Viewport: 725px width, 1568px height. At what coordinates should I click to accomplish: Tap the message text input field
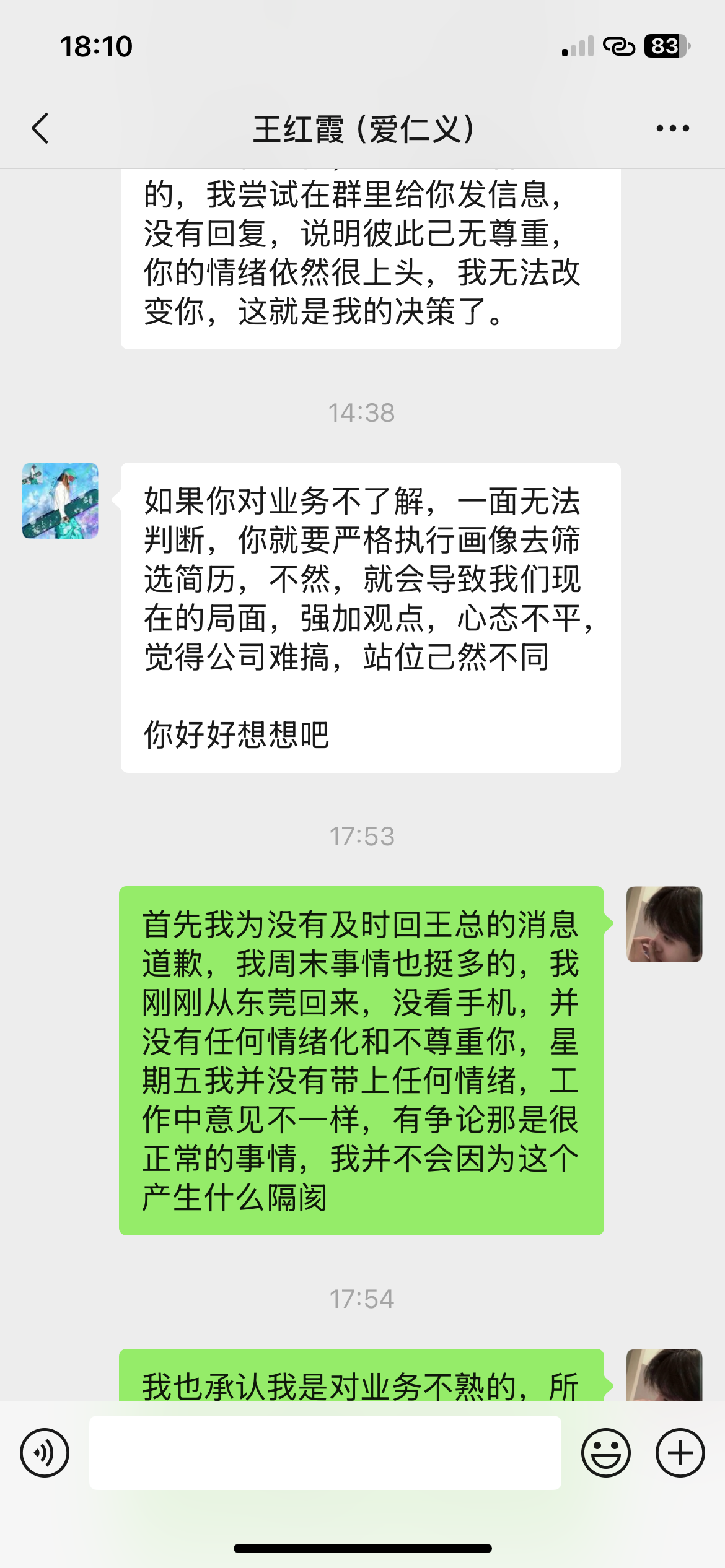(325, 1452)
